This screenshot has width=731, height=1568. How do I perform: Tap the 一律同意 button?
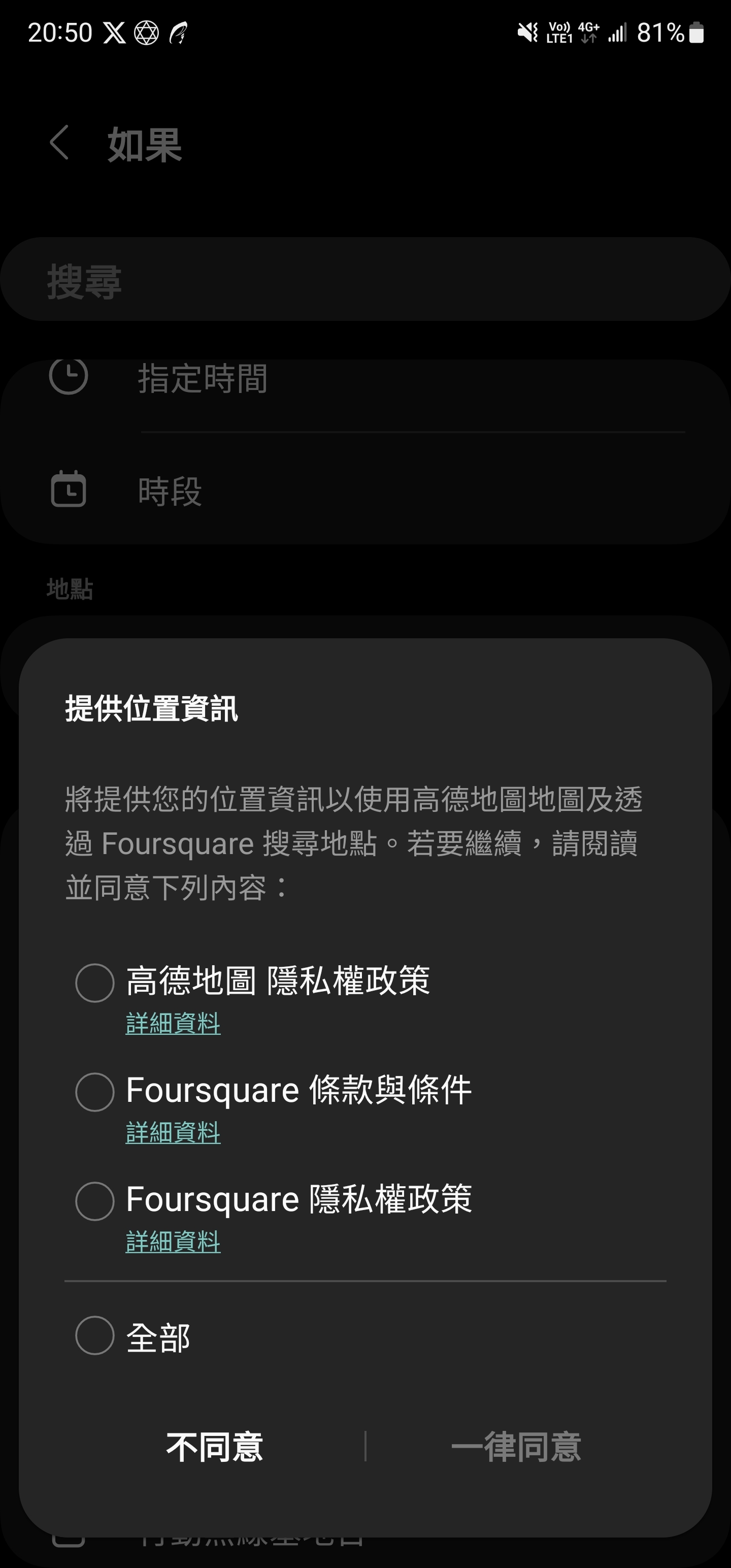coord(516,1446)
